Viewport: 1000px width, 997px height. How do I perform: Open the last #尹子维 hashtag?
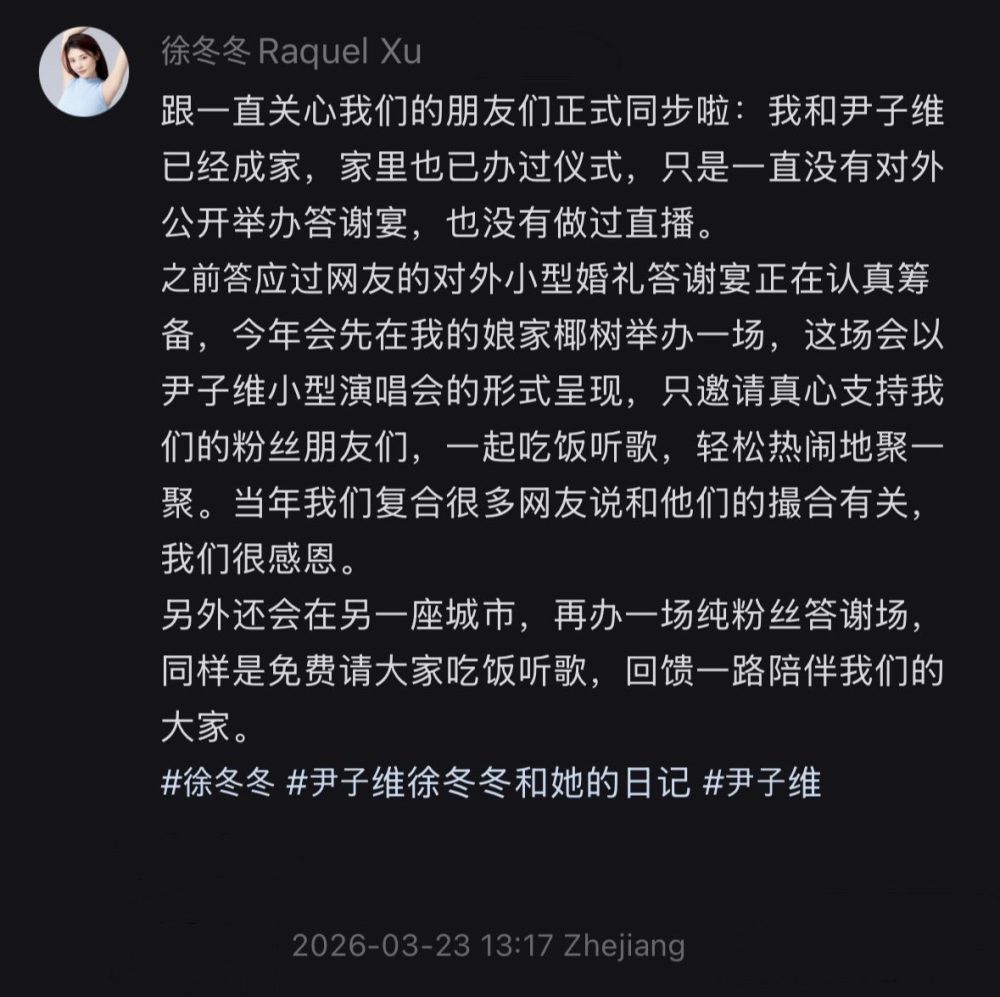coord(762,782)
